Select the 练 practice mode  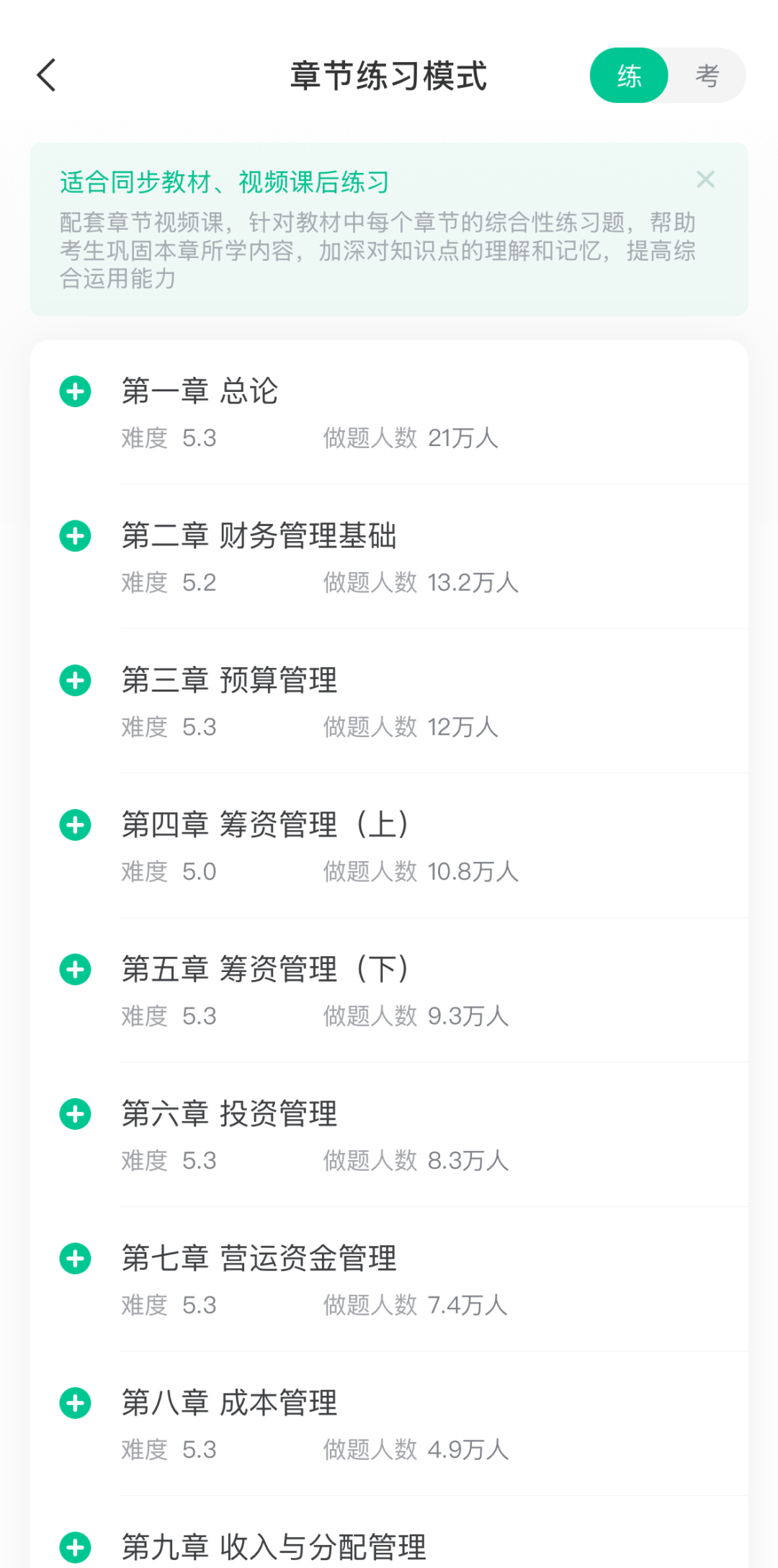(629, 76)
